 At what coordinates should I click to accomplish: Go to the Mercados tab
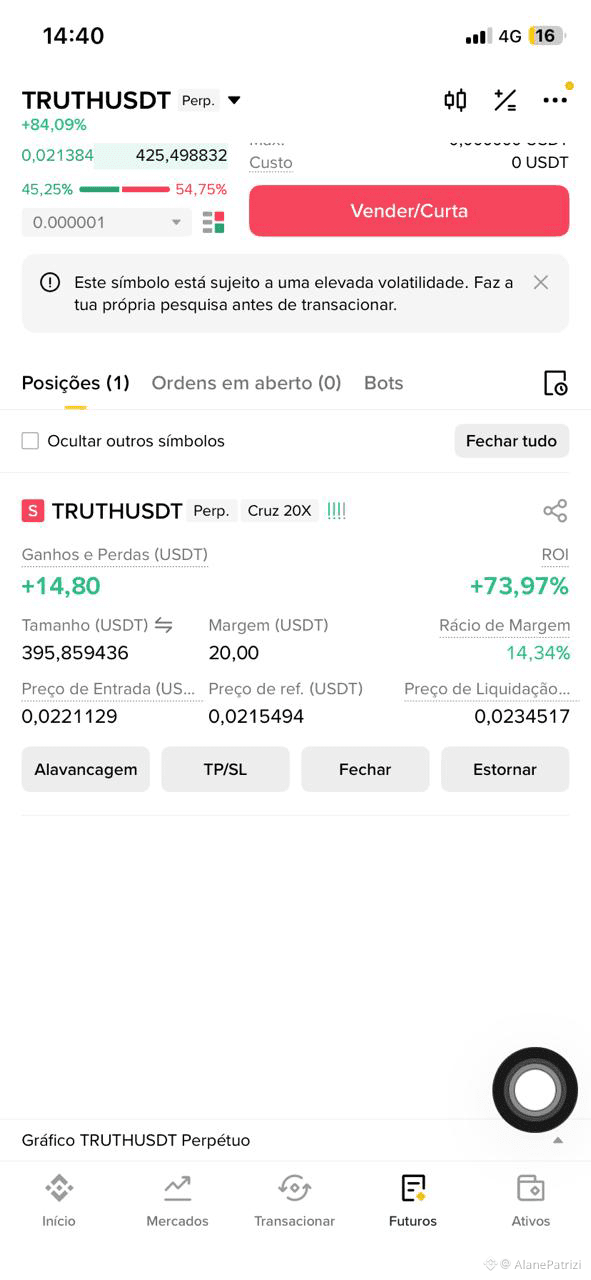pyautogui.click(x=177, y=1201)
